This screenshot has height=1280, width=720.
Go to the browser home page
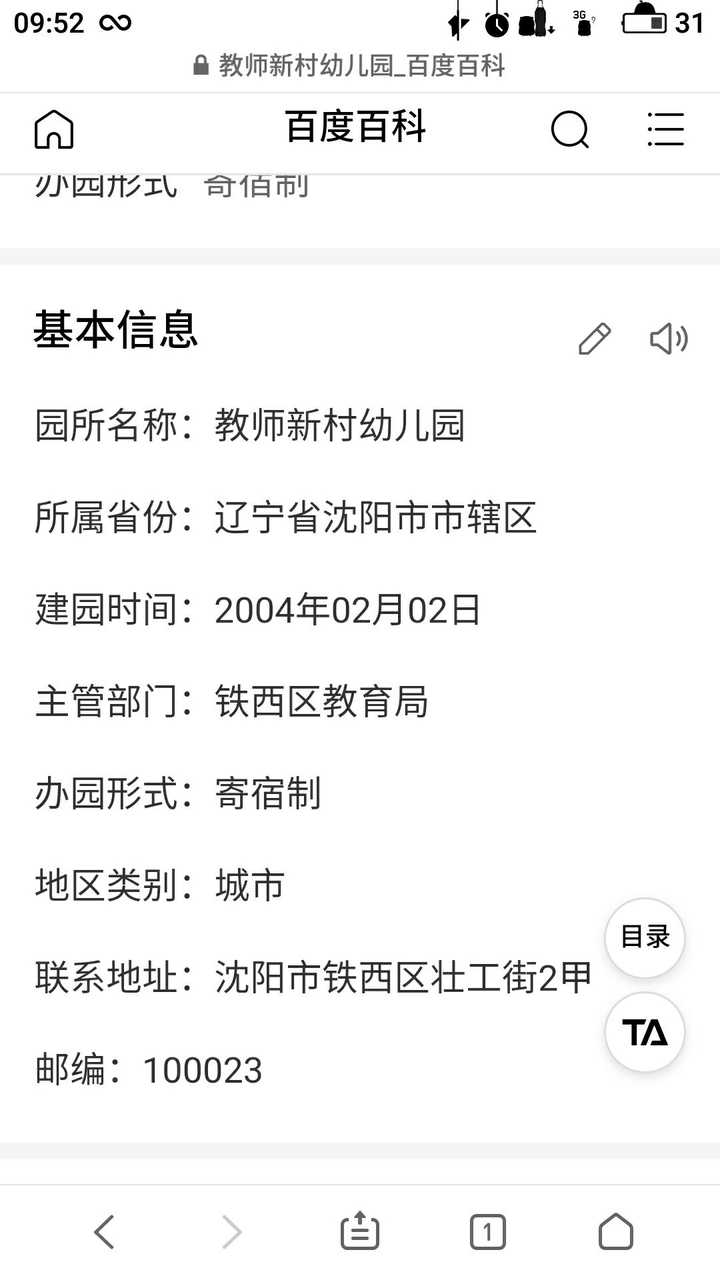coord(616,1232)
